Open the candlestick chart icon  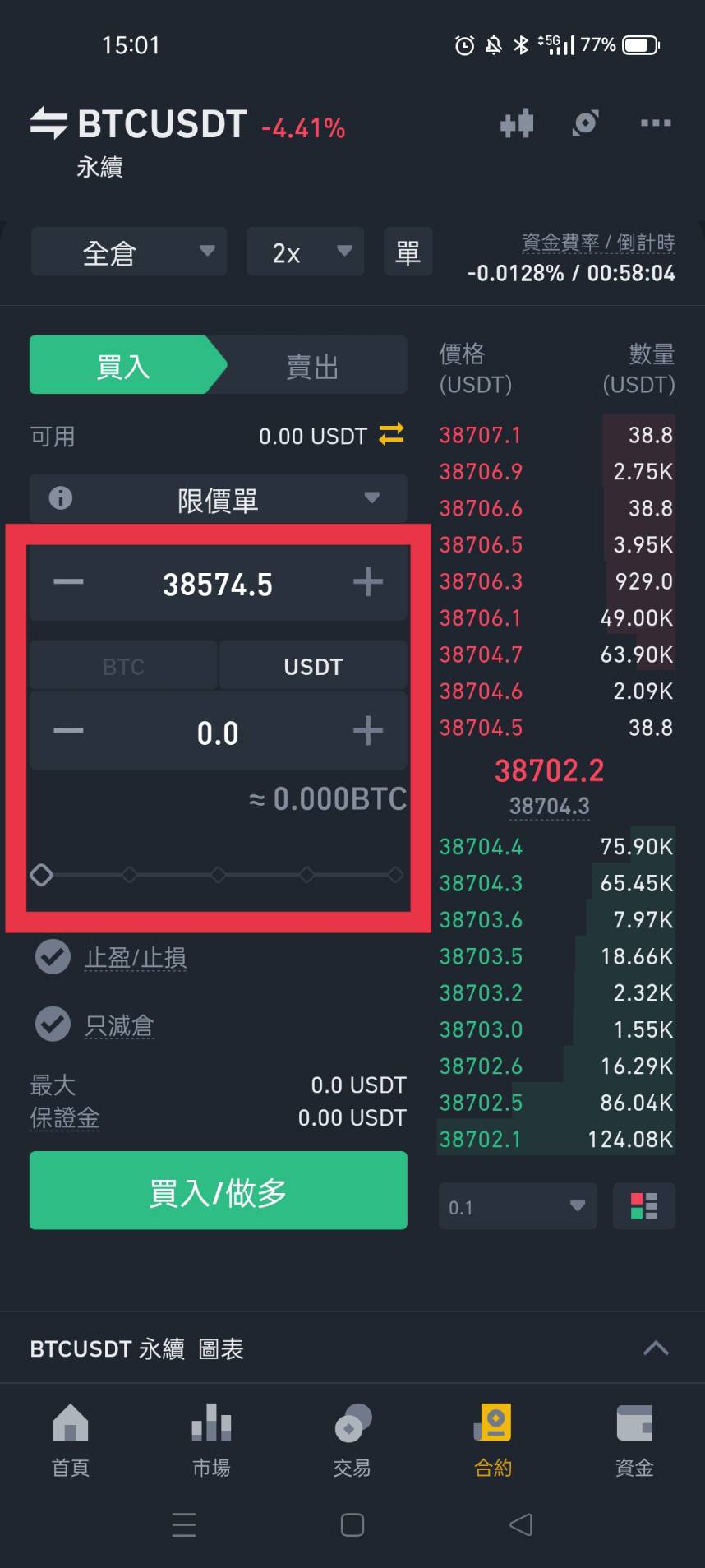[x=517, y=124]
